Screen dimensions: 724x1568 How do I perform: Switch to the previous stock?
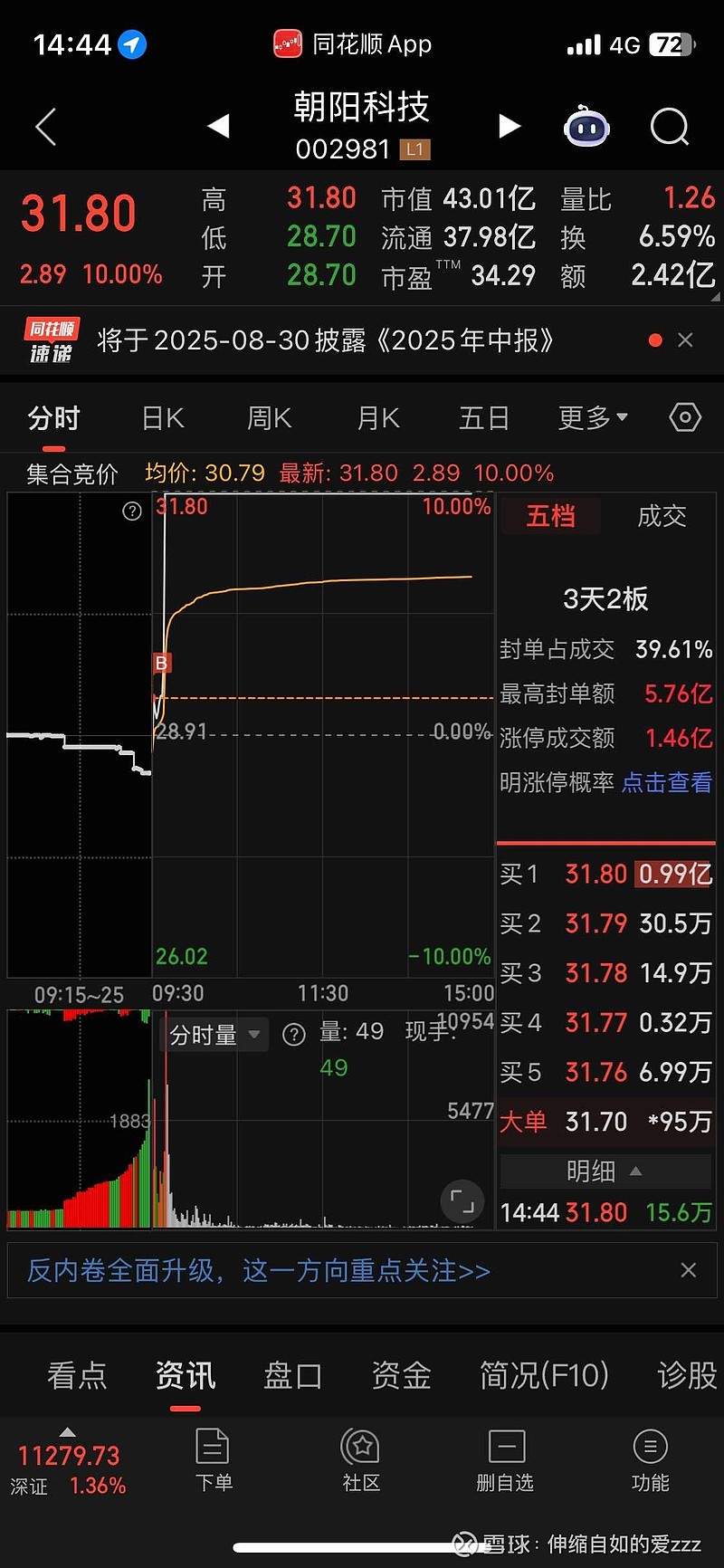[x=218, y=126]
